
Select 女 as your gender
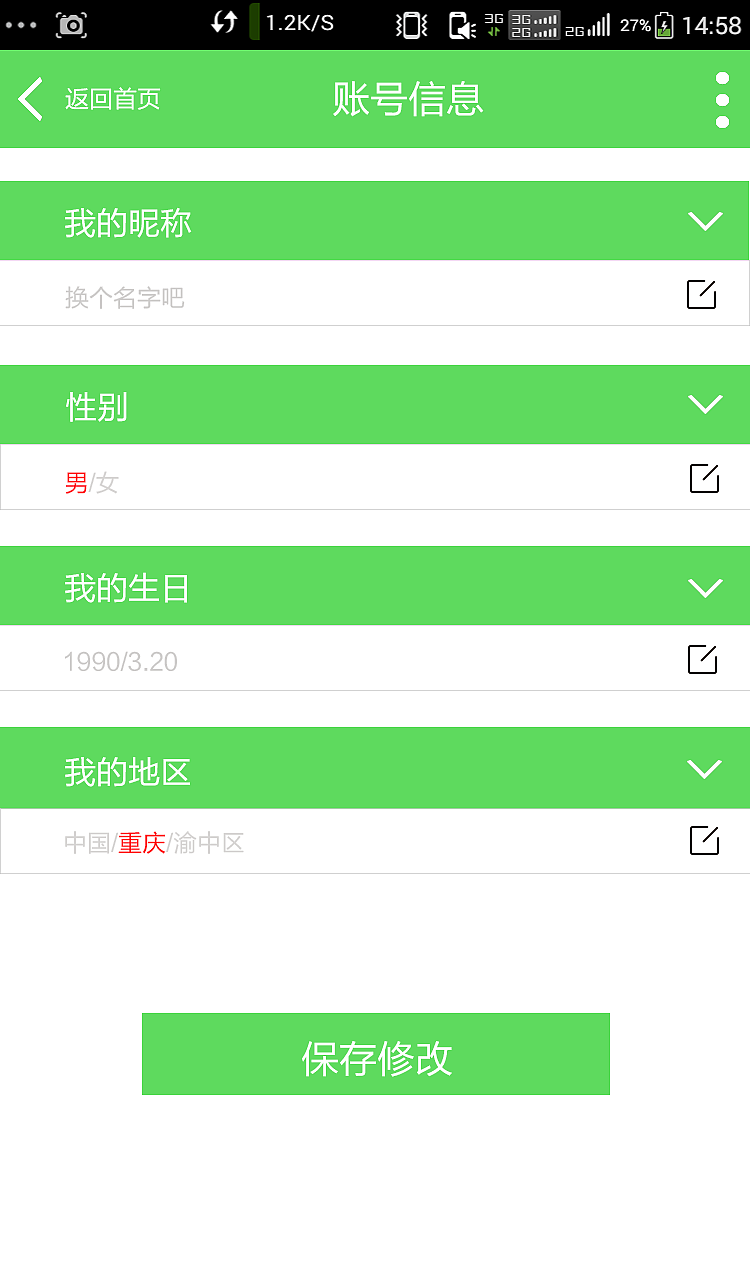coord(109,482)
